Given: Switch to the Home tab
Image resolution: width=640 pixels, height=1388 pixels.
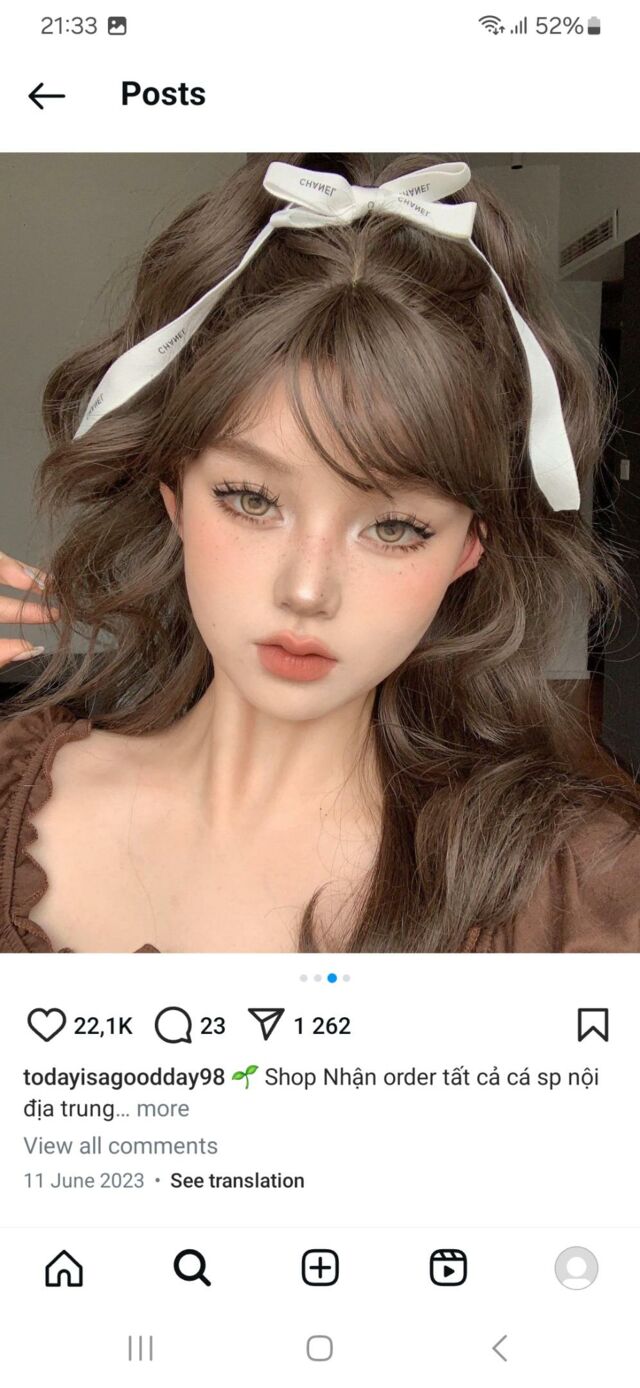Looking at the screenshot, I should pos(64,1268).
